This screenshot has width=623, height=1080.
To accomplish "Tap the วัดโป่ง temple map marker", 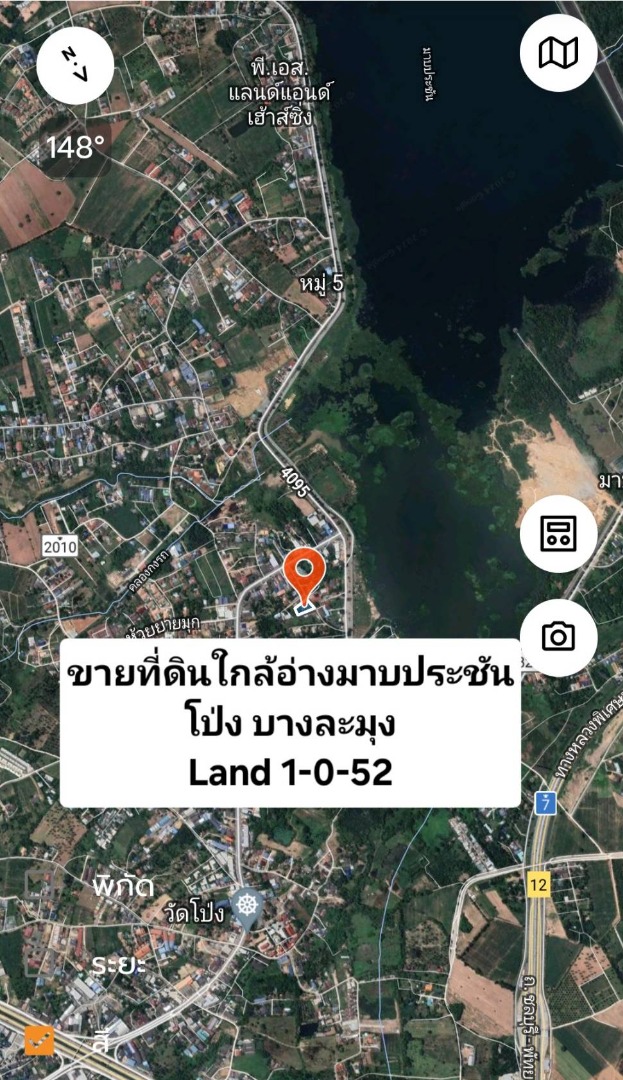I will pyautogui.click(x=246, y=908).
